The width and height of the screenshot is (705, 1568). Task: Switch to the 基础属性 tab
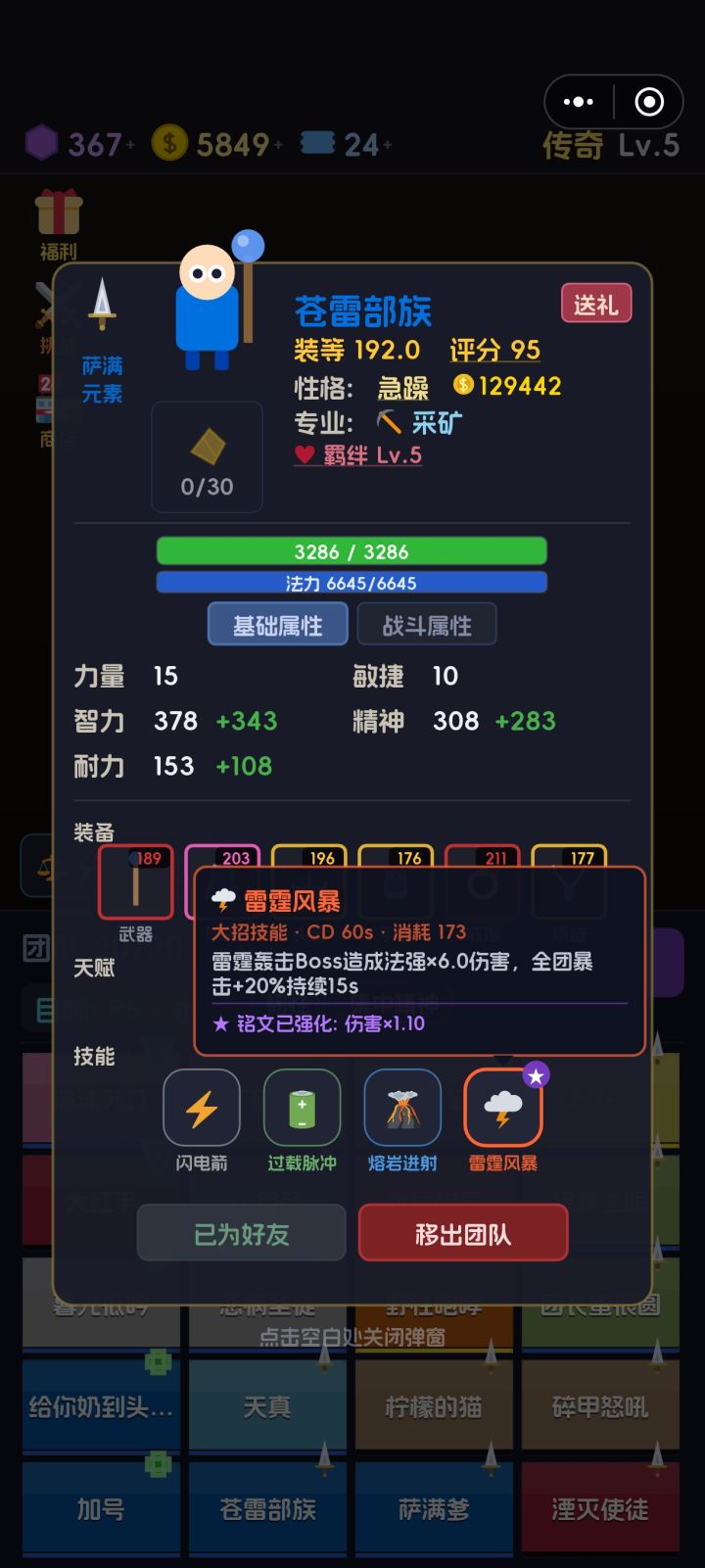pos(278,624)
